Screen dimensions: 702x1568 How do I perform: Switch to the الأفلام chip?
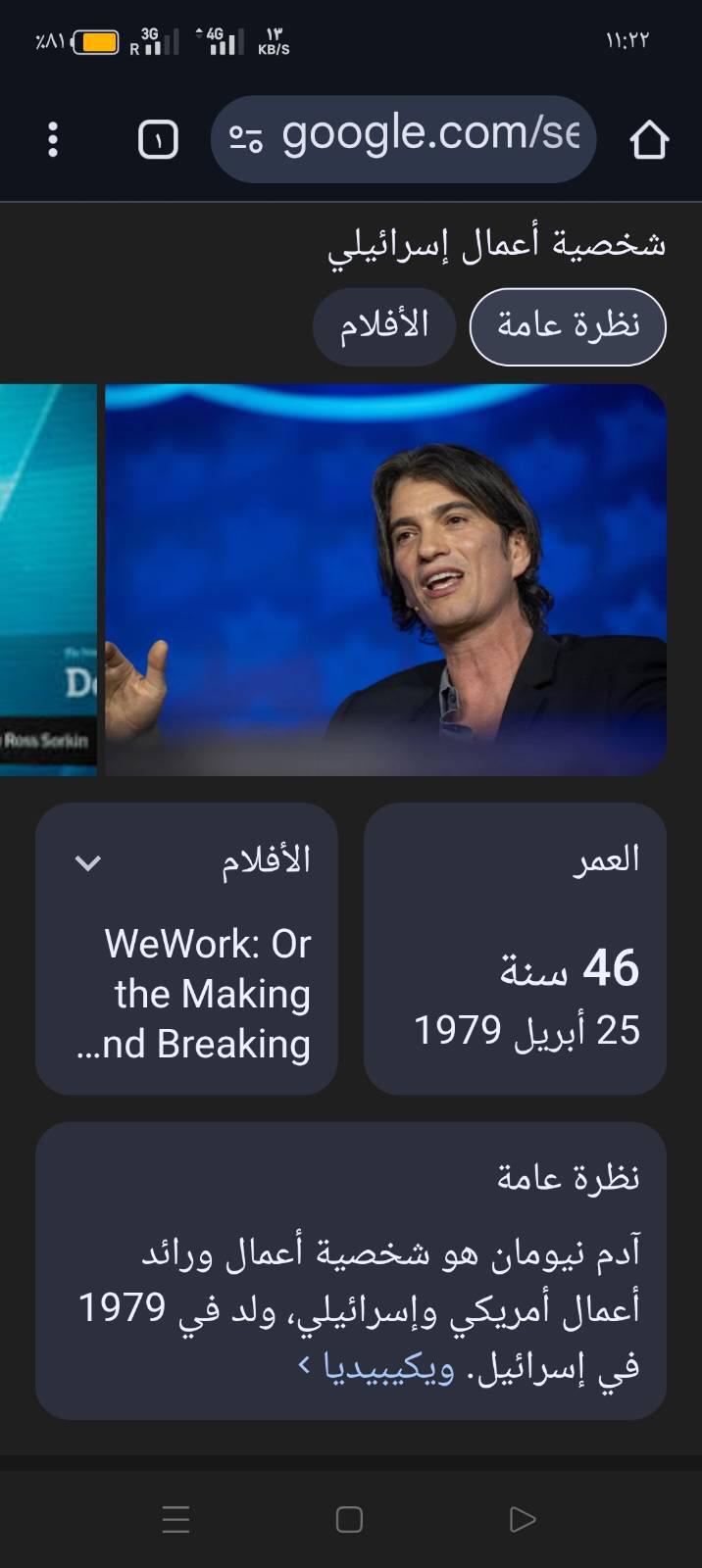384,326
